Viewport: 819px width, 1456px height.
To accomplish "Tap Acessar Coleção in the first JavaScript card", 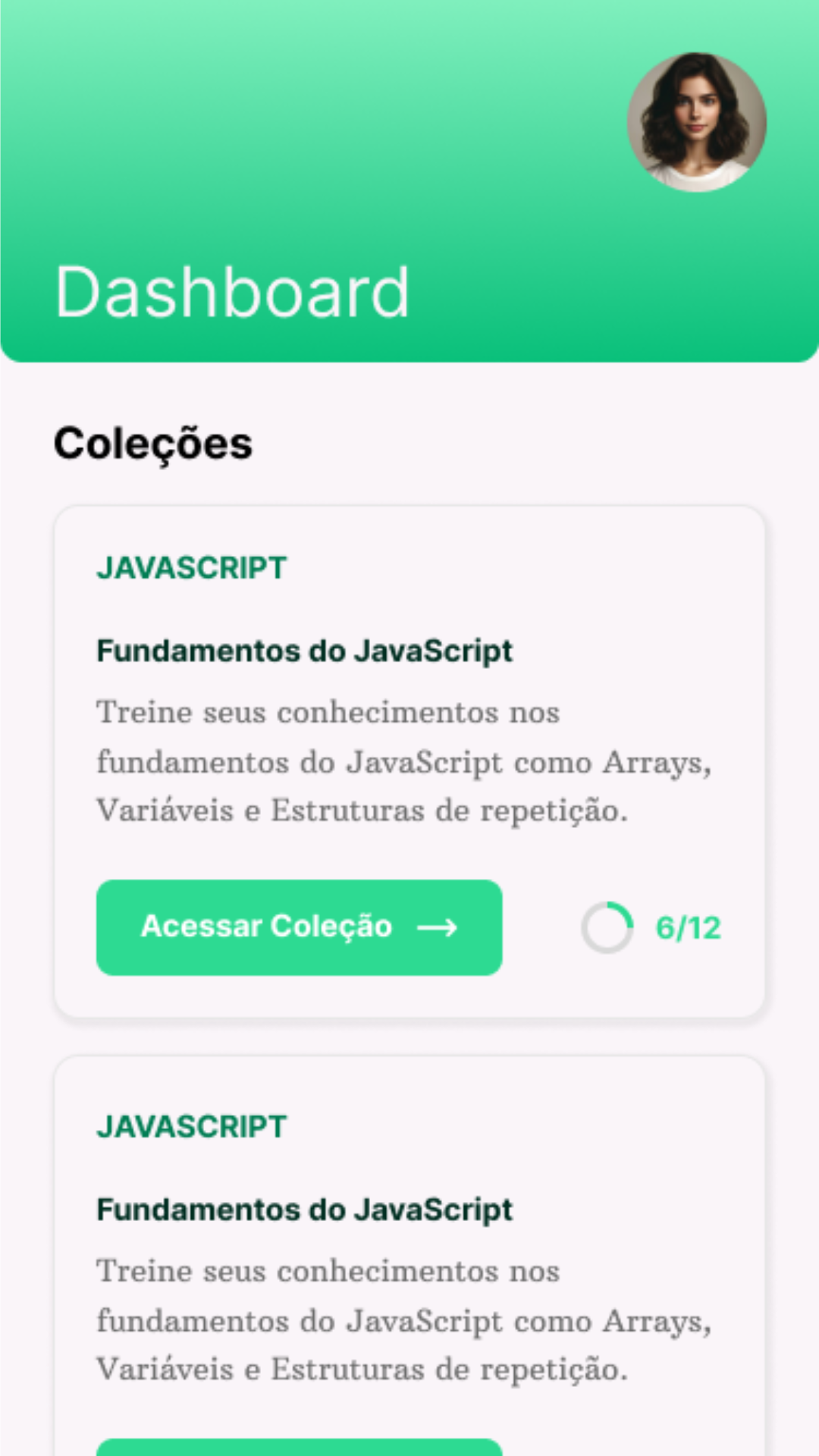I will point(299,927).
